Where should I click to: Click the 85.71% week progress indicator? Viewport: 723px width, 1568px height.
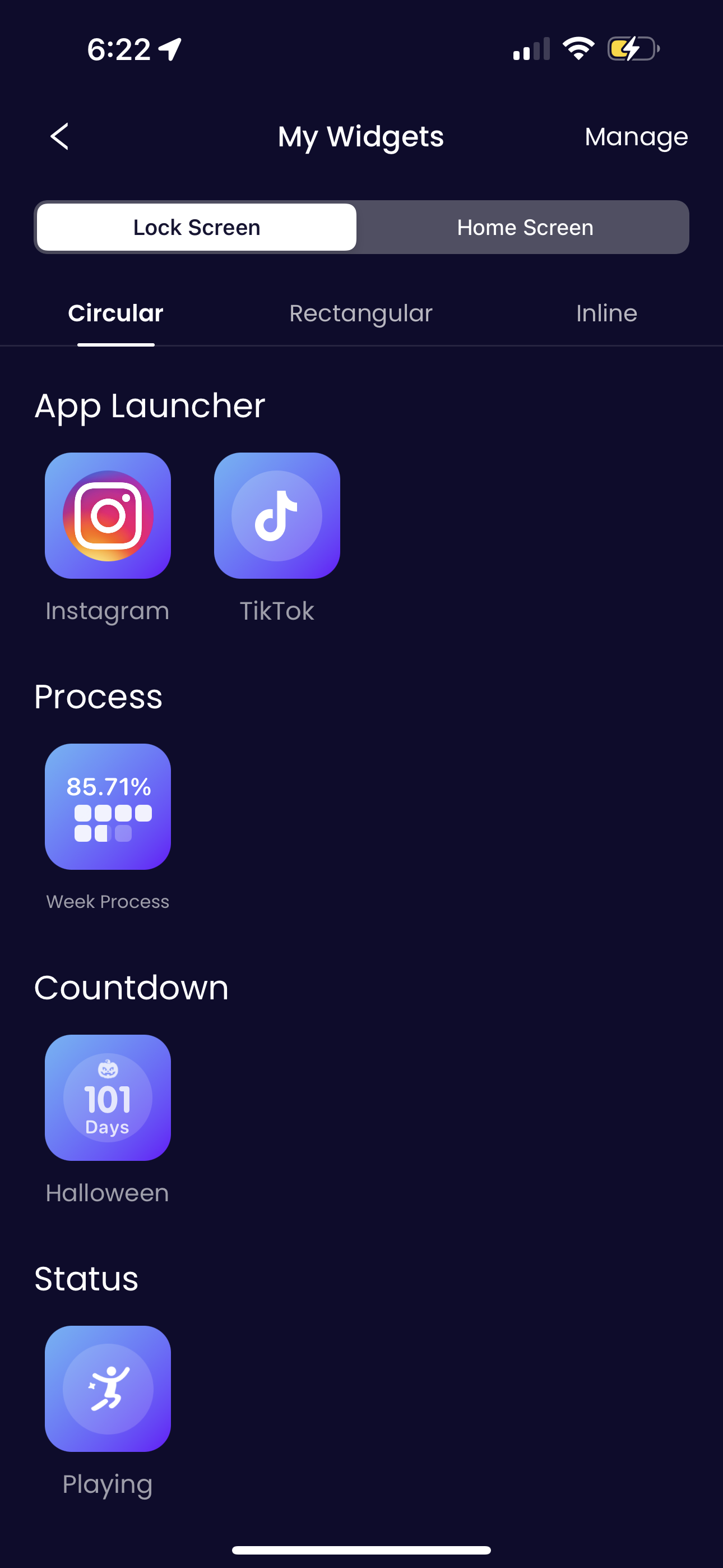coord(108,786)
